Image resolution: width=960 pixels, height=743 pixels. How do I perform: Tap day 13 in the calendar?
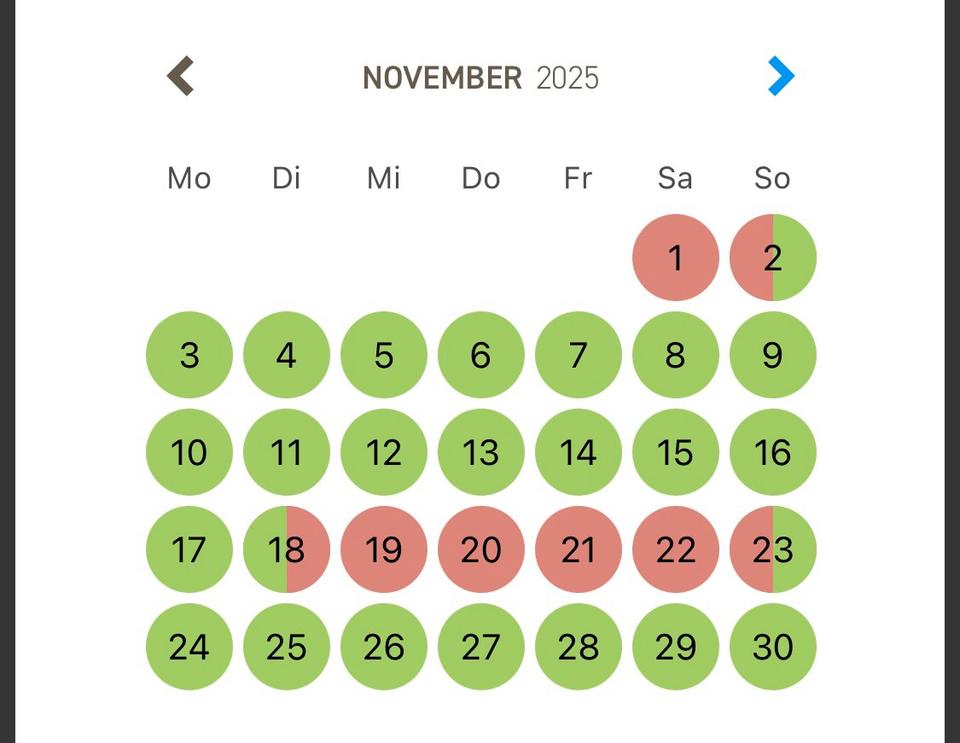481,452
